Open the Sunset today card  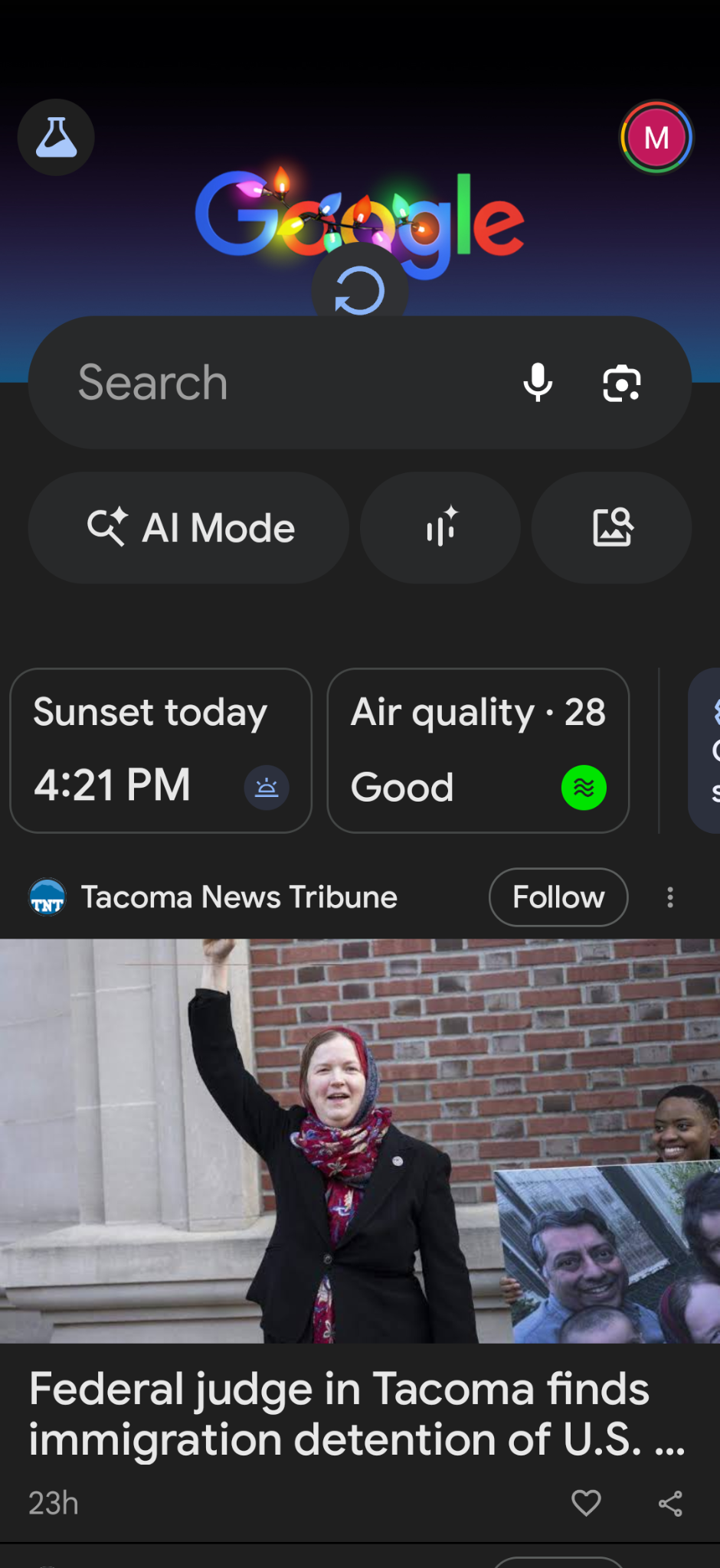161,750
